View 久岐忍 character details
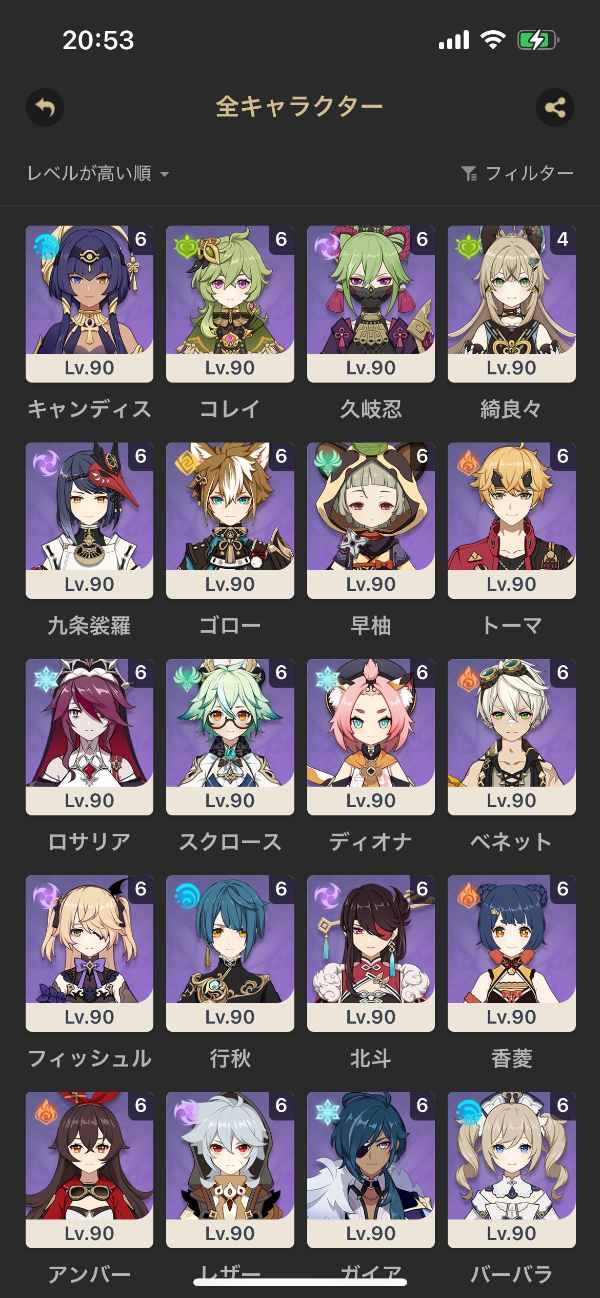The image size is (600, 1298). pyautogui.click(x=371, y=304)
